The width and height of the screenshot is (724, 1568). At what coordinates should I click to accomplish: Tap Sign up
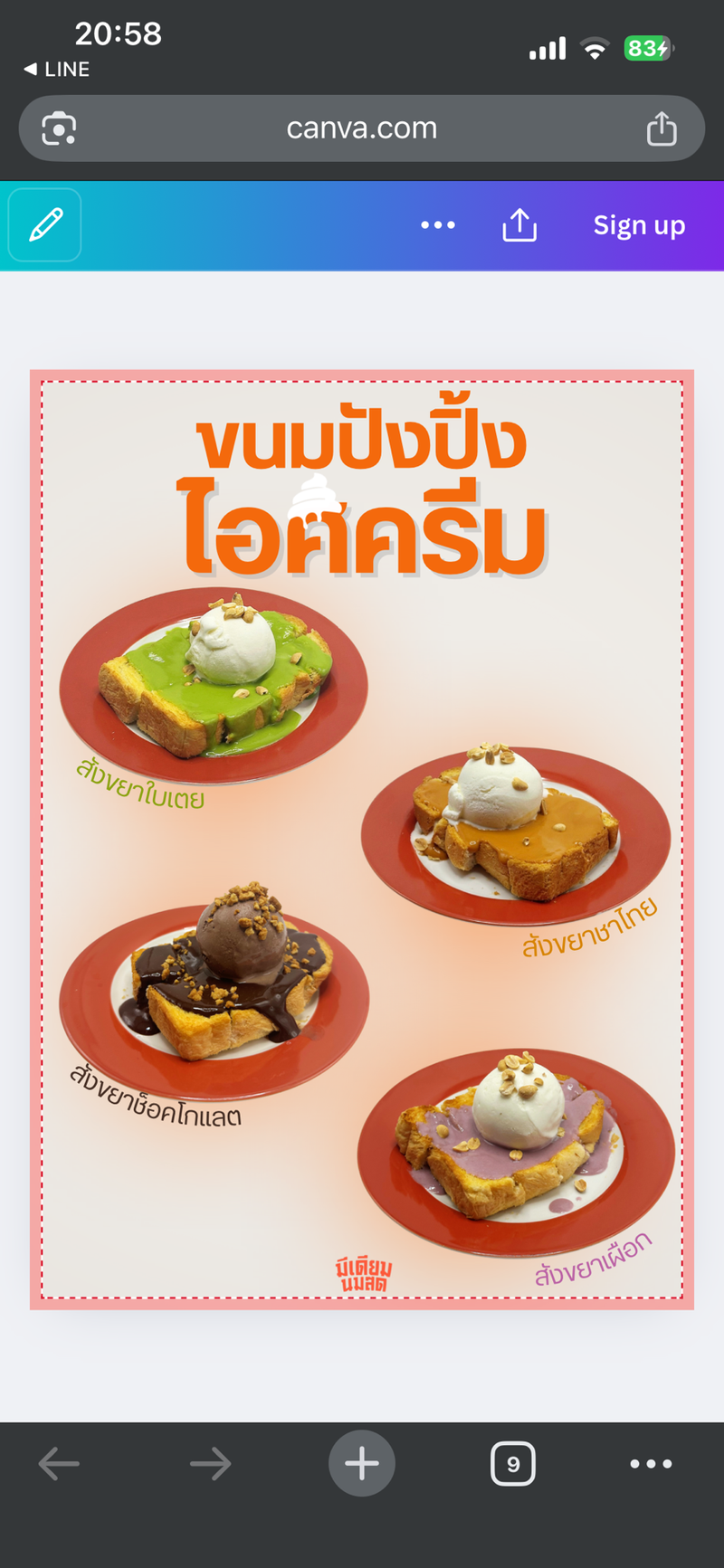[639, 225]
